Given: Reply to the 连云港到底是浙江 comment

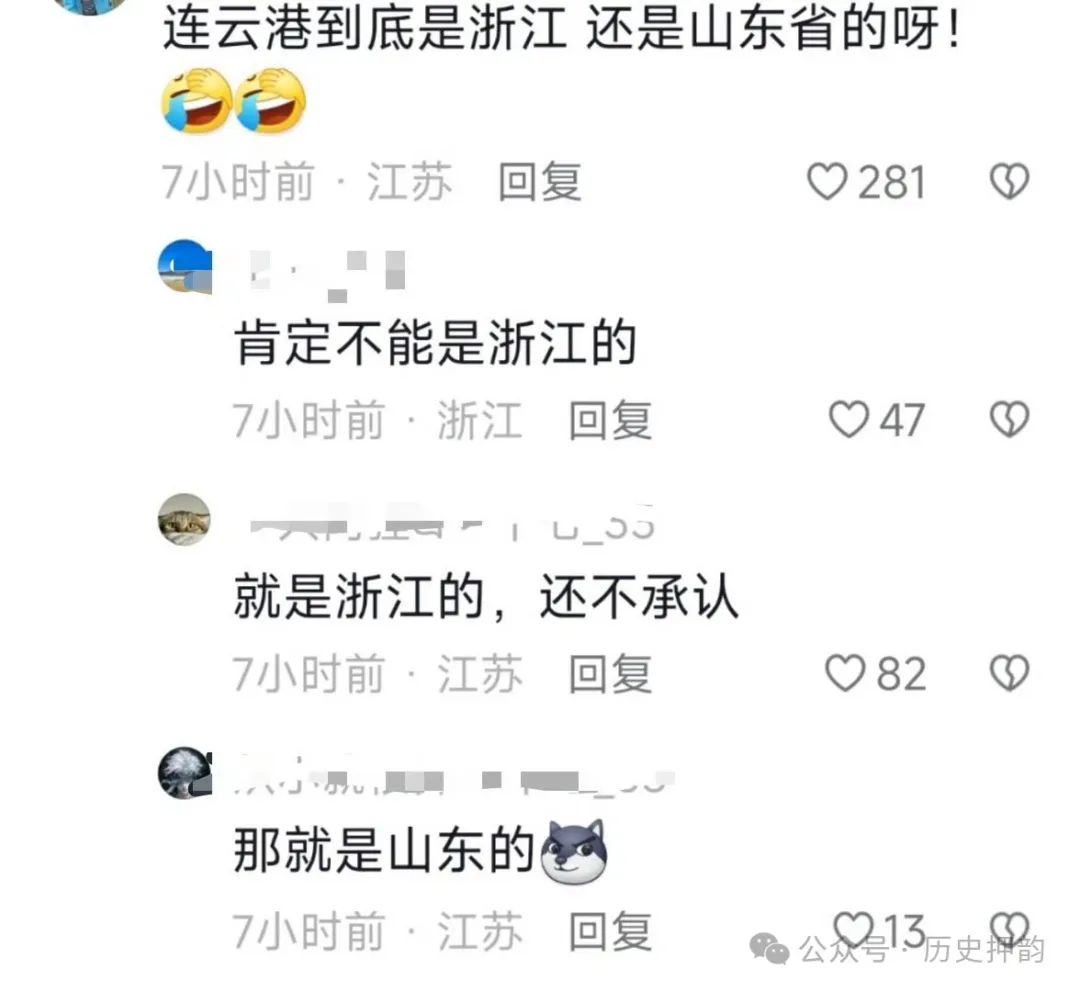Looking at the screenshot, I should [540, 183].
